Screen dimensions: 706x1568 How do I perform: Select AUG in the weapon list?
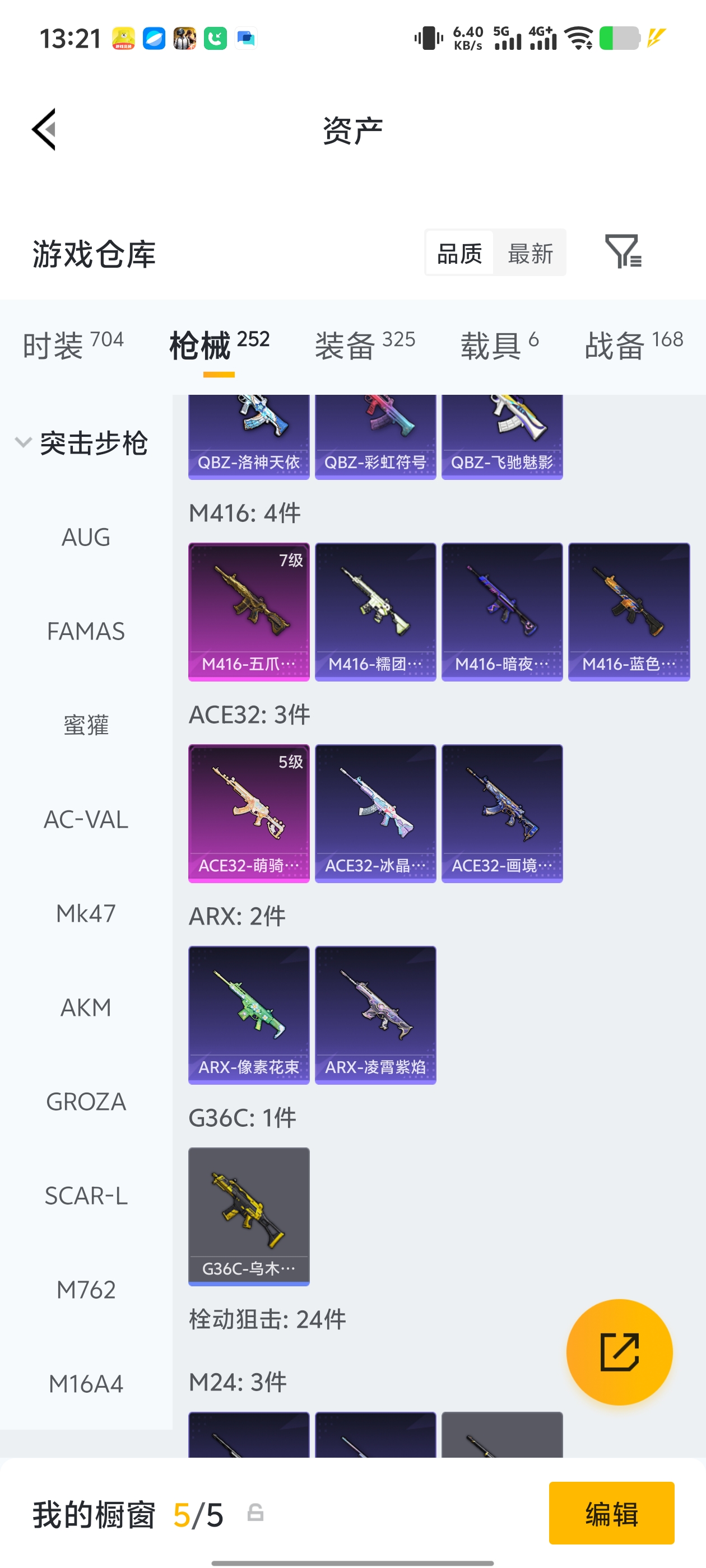pos(86,537)
